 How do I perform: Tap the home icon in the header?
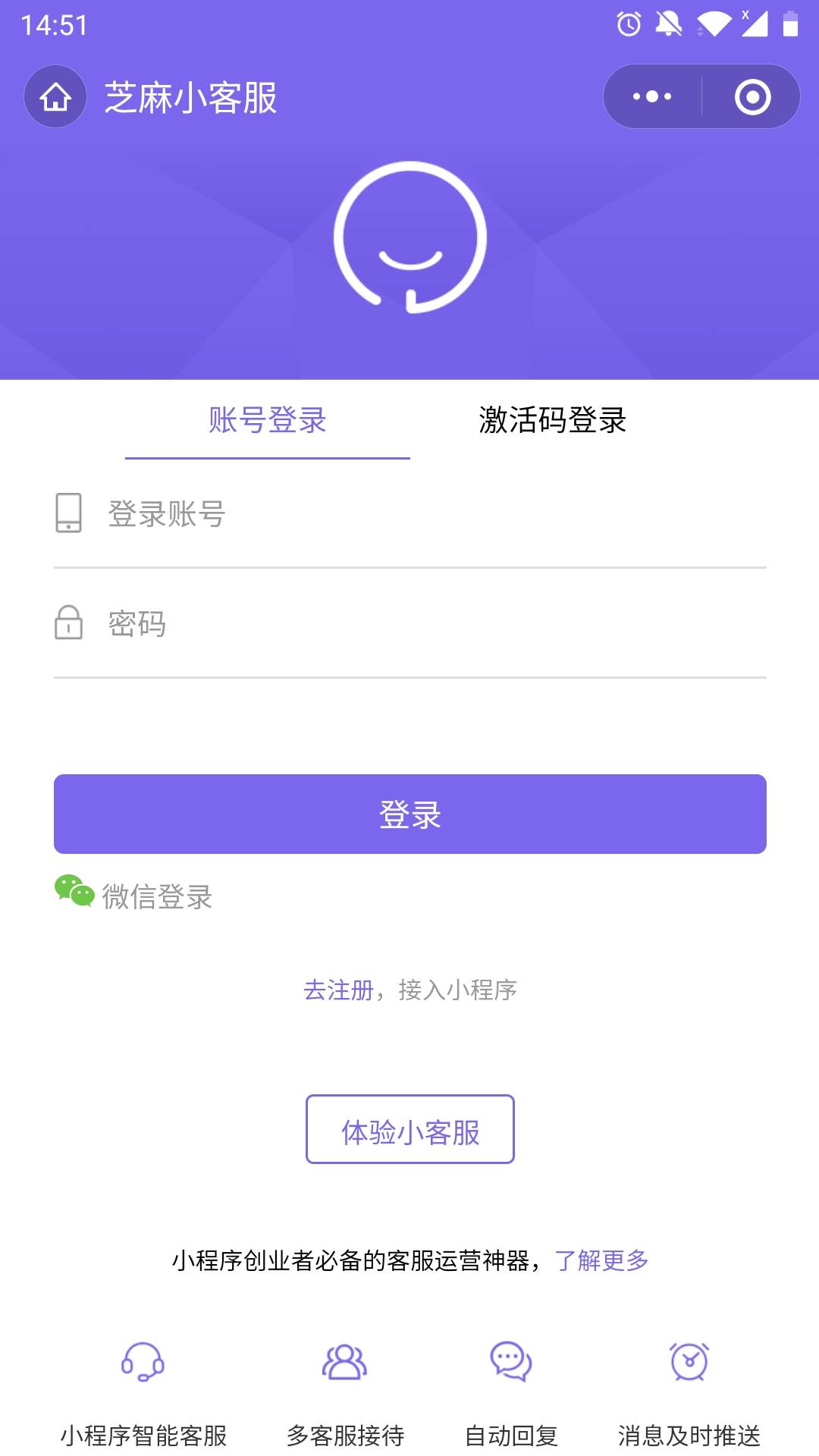55,97
